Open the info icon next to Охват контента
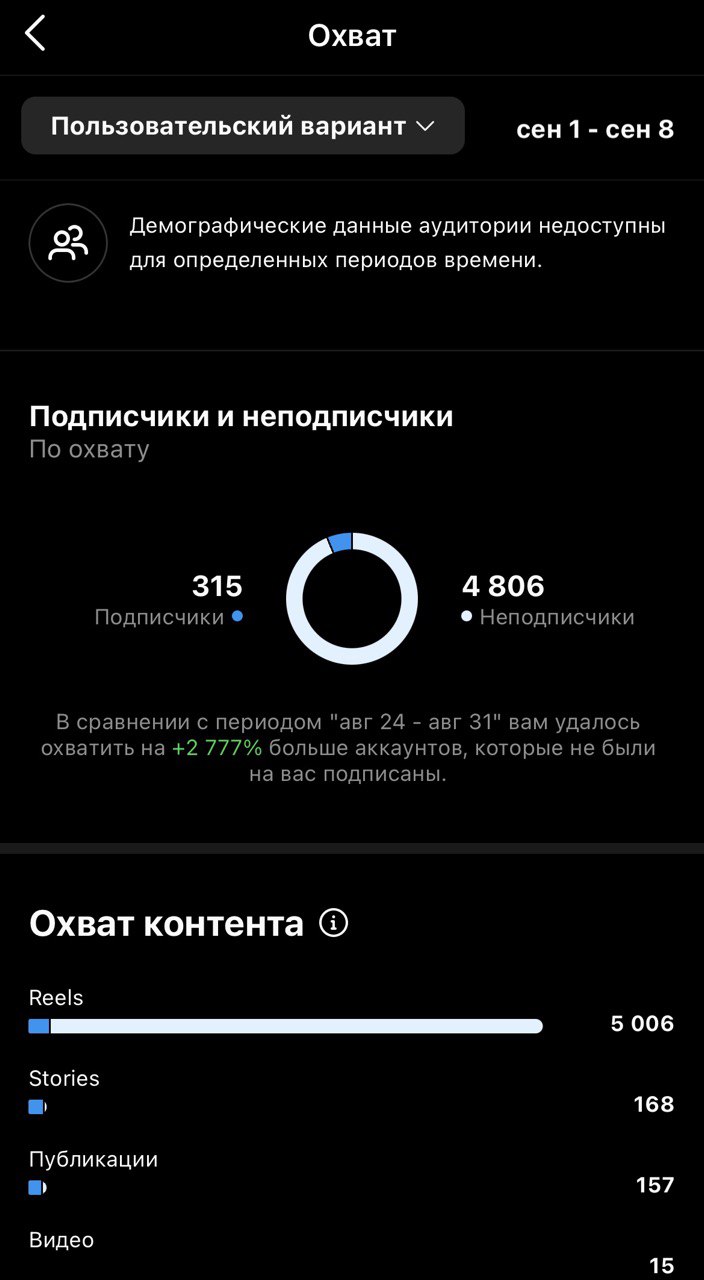 [x=333, y=923]
